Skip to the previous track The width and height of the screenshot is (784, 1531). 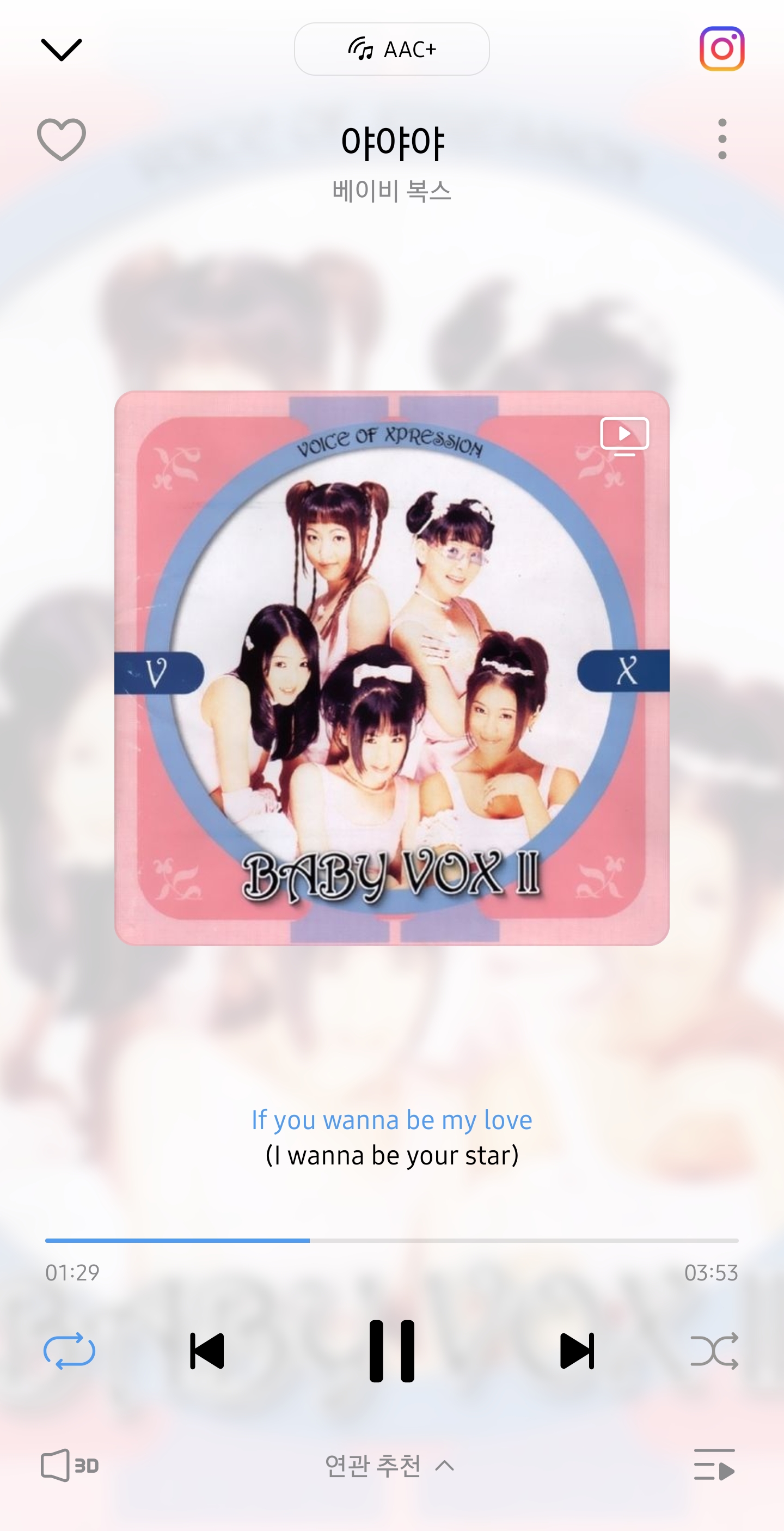207,1351
